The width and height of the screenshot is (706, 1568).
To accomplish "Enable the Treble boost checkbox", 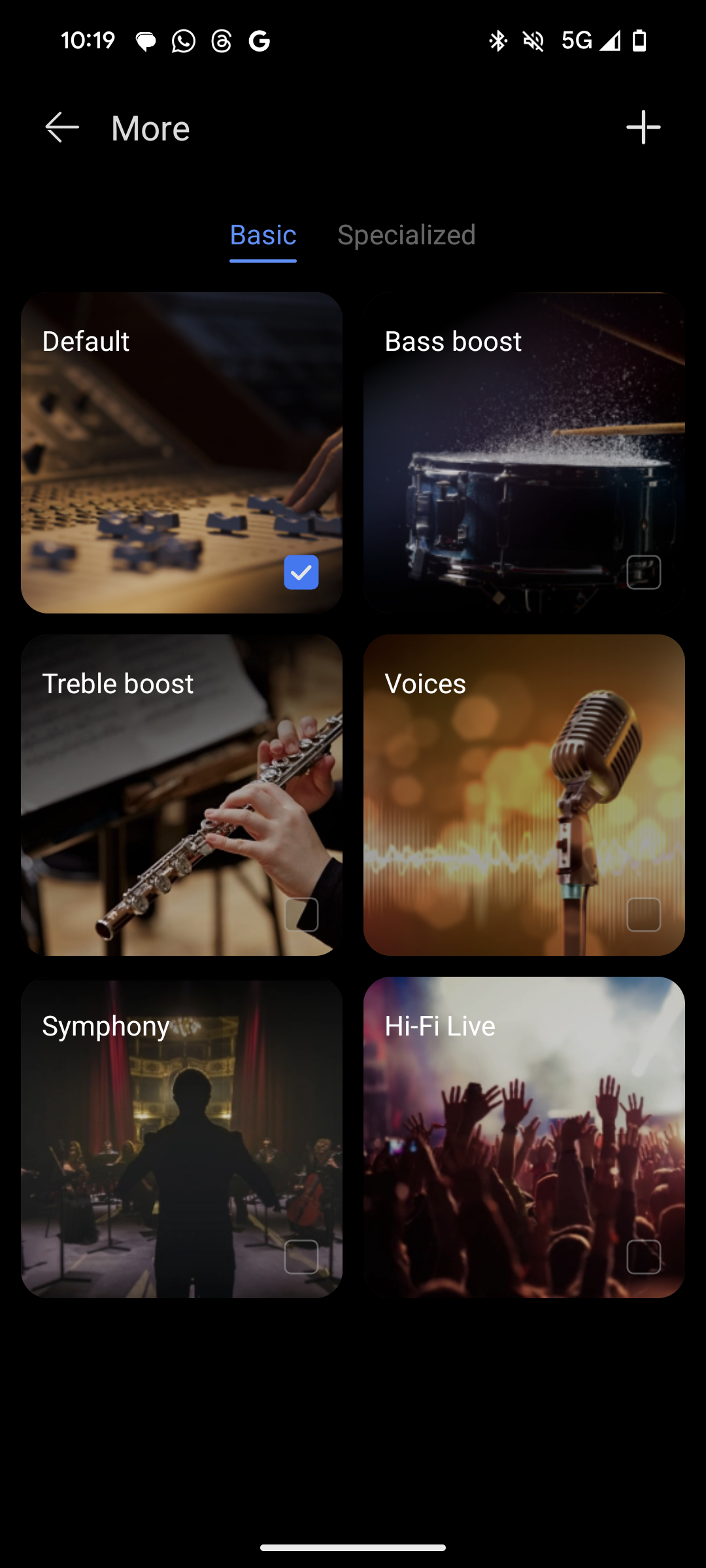I will [x=301, y=915].
